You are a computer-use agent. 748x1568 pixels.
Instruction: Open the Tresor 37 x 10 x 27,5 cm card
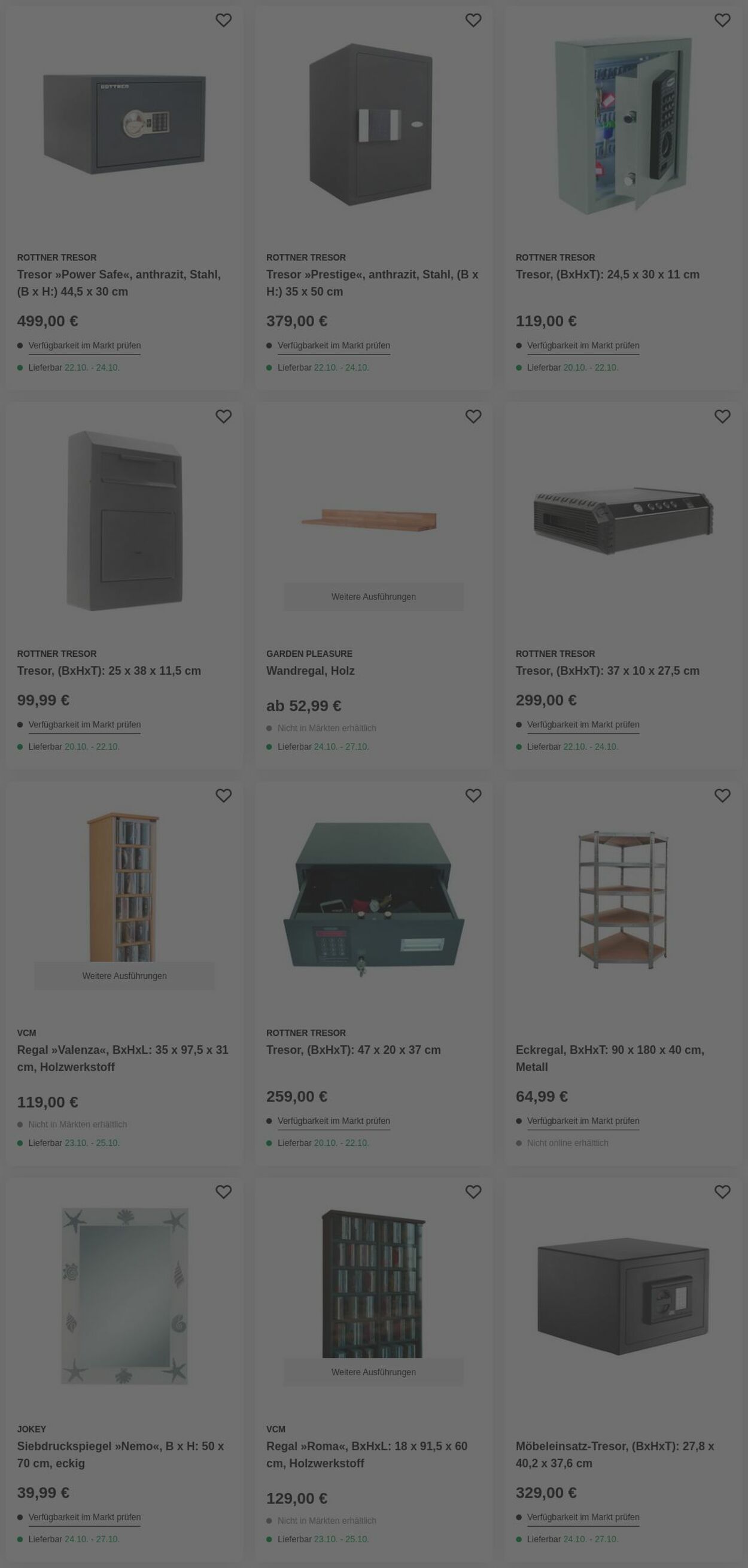point(607,670)
